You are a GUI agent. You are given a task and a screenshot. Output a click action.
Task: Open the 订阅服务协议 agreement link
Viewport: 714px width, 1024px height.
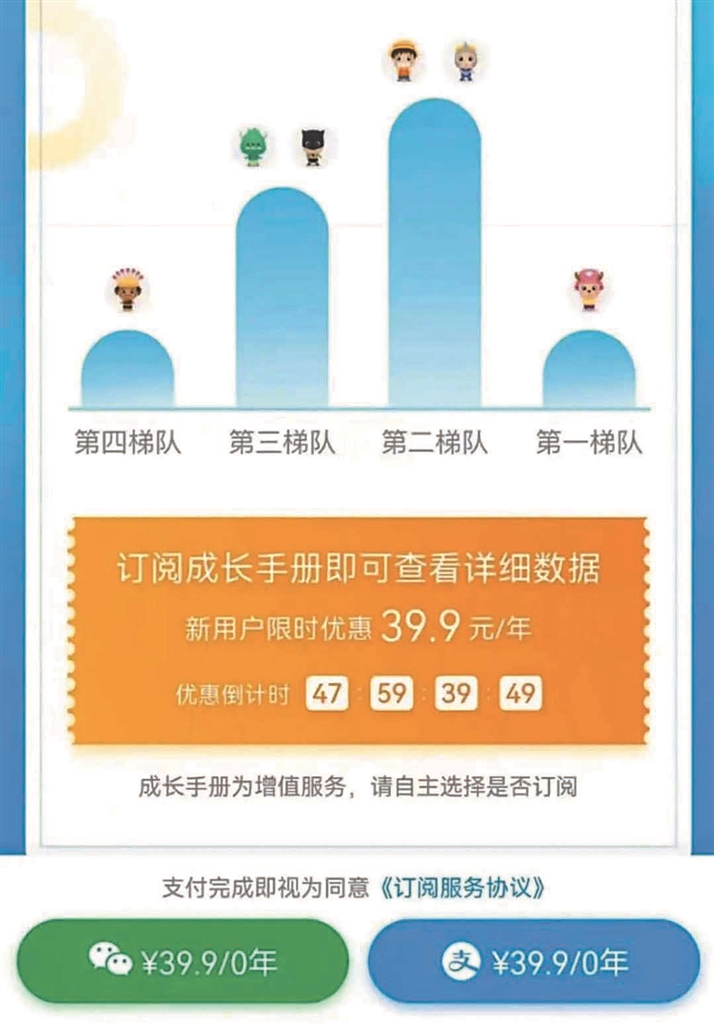coord(468,888)
